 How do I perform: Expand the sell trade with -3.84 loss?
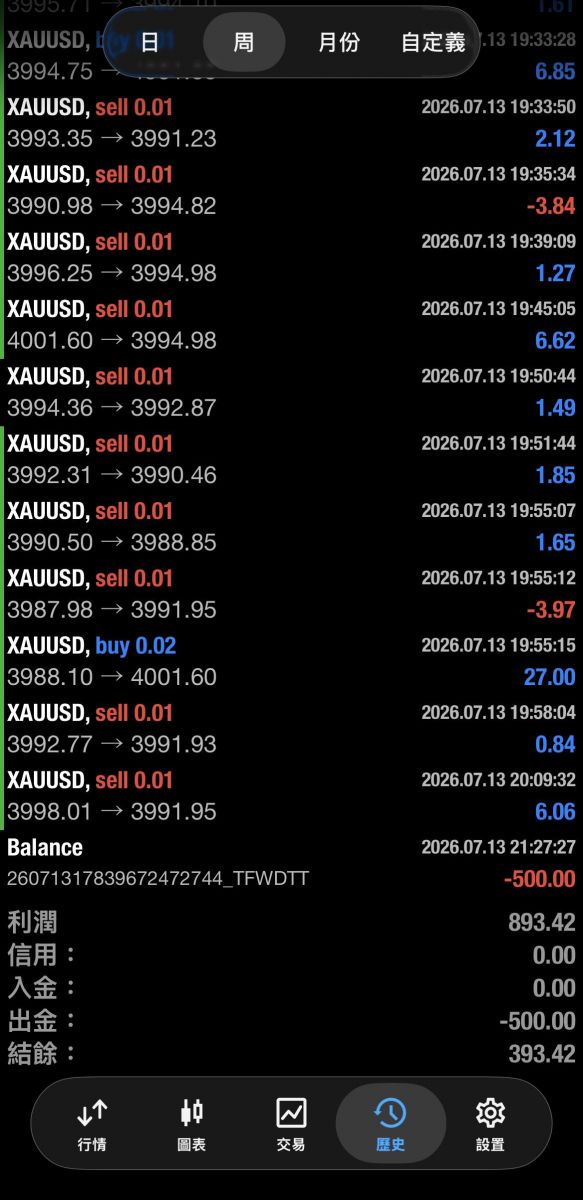coord(291,191)
